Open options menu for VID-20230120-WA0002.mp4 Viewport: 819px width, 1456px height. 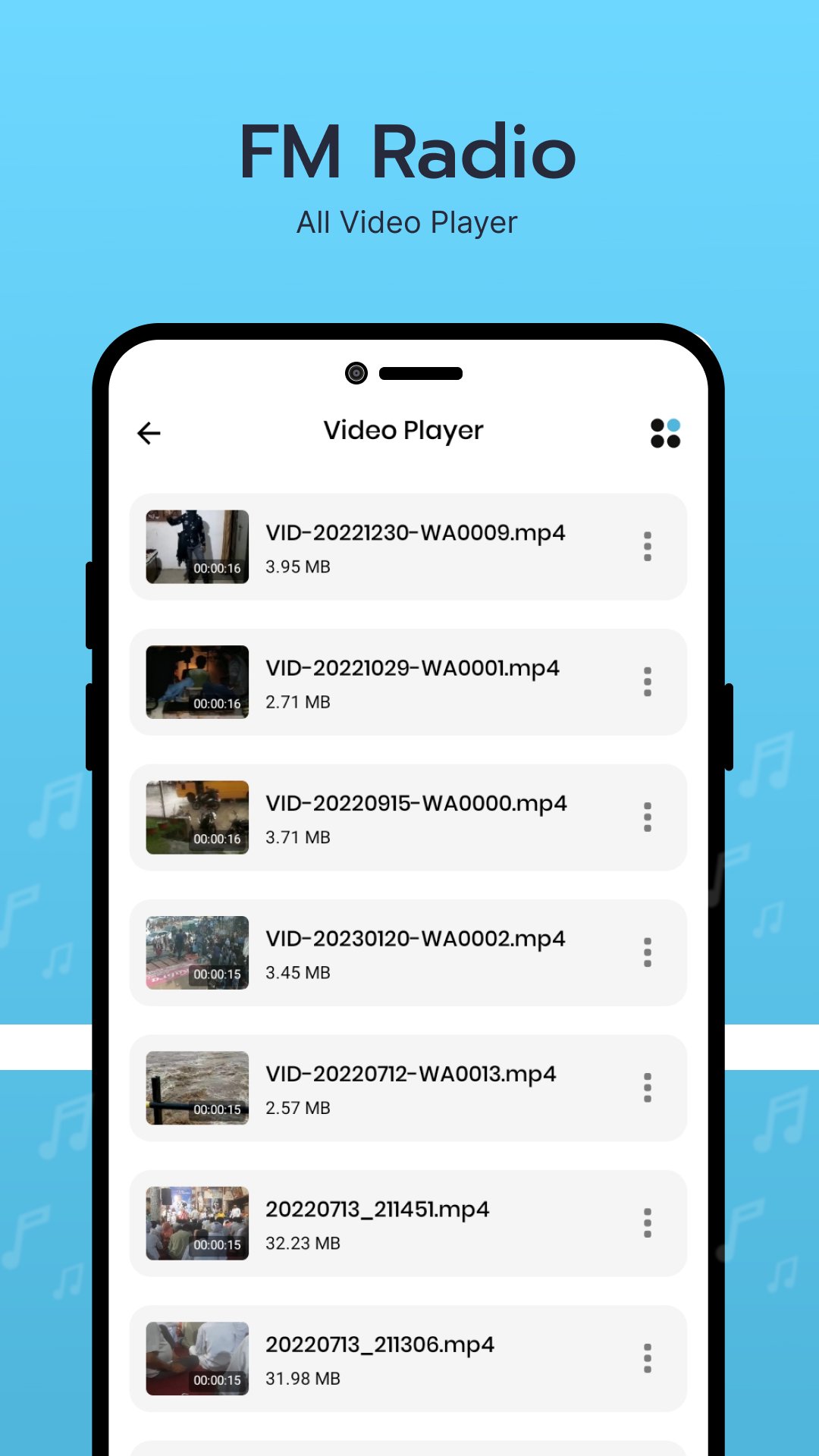pos(648,952)
